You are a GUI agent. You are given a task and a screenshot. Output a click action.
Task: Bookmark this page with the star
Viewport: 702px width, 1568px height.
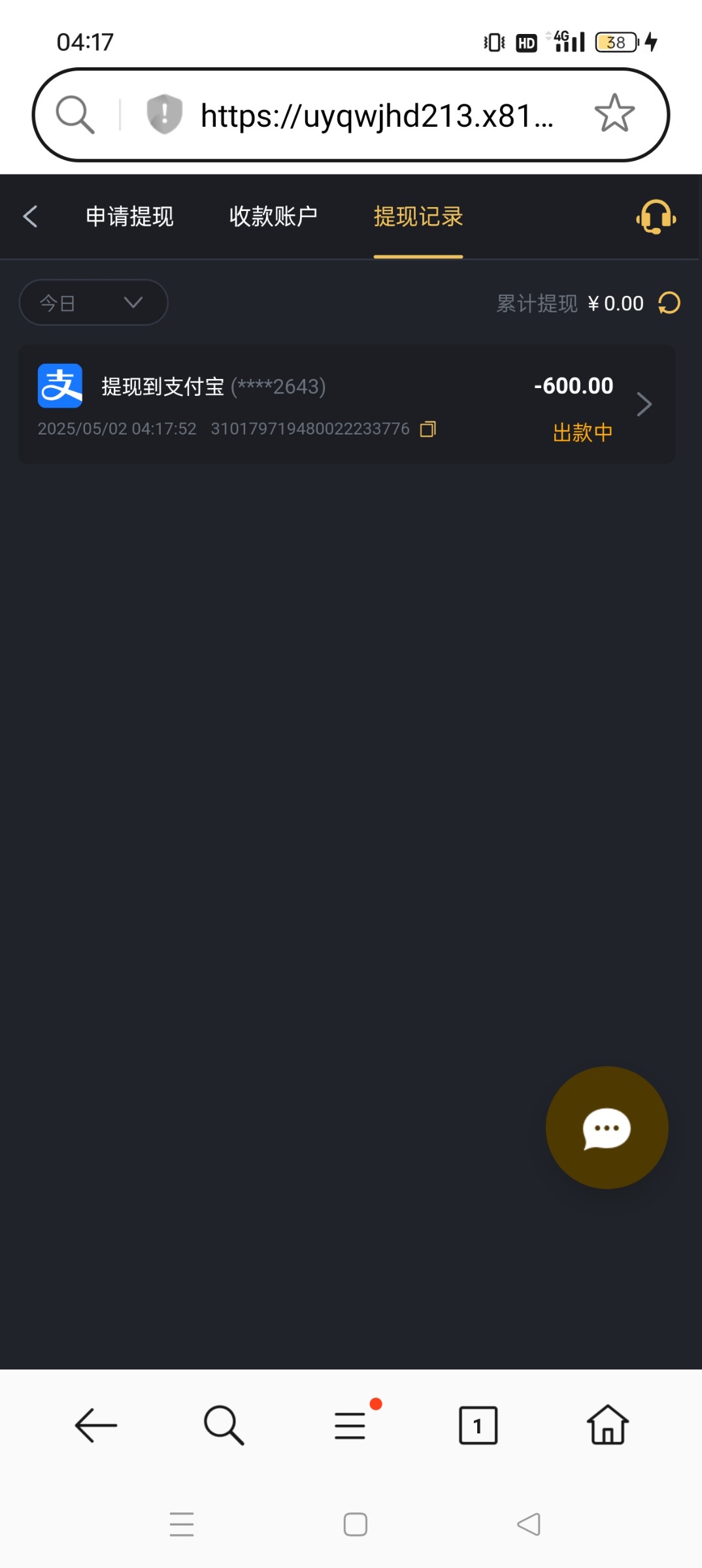[614, 114]
